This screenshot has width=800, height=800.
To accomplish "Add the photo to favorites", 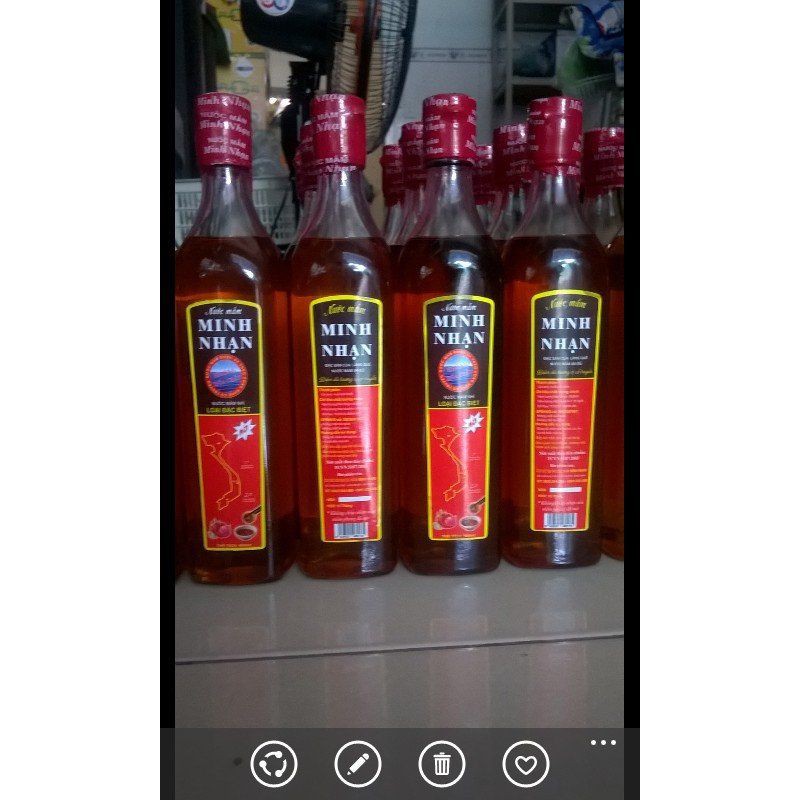I will point(525,765).
